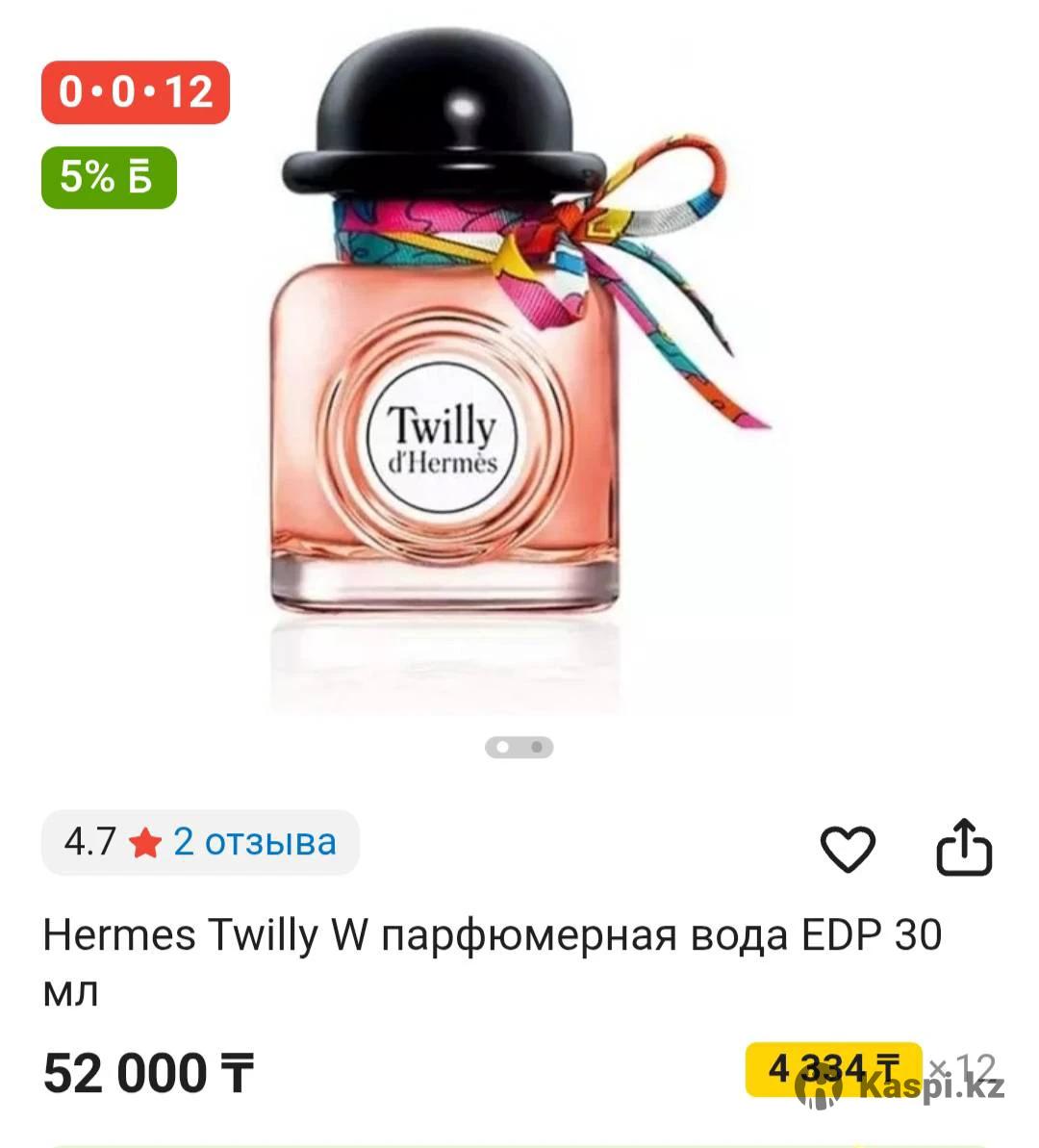This screenshot has width=1039, height=1148.
Task: Add perfume to favorites with the heart icon
Action: click(848, 848)
